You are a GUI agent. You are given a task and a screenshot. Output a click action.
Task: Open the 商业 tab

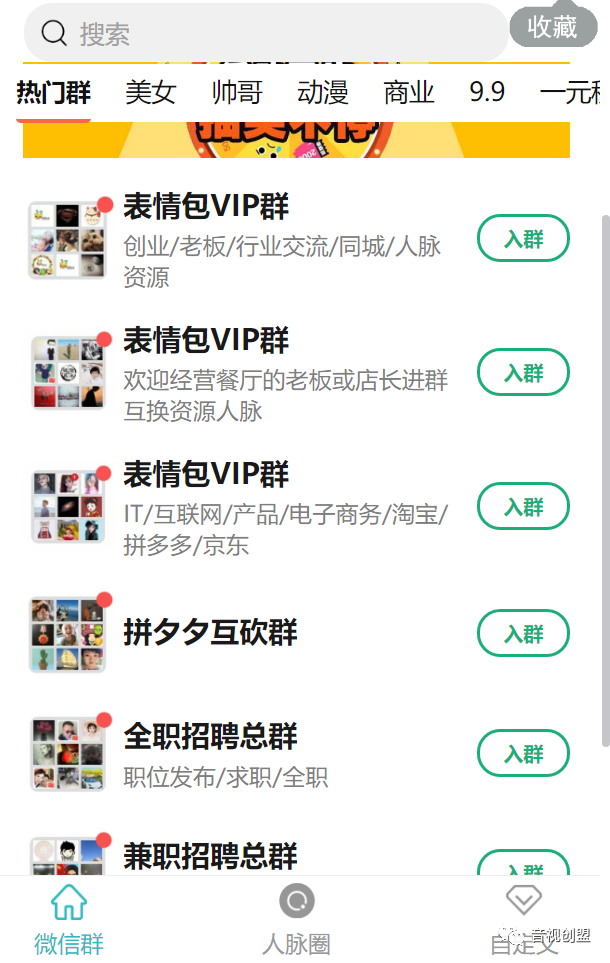click(409, 93)
